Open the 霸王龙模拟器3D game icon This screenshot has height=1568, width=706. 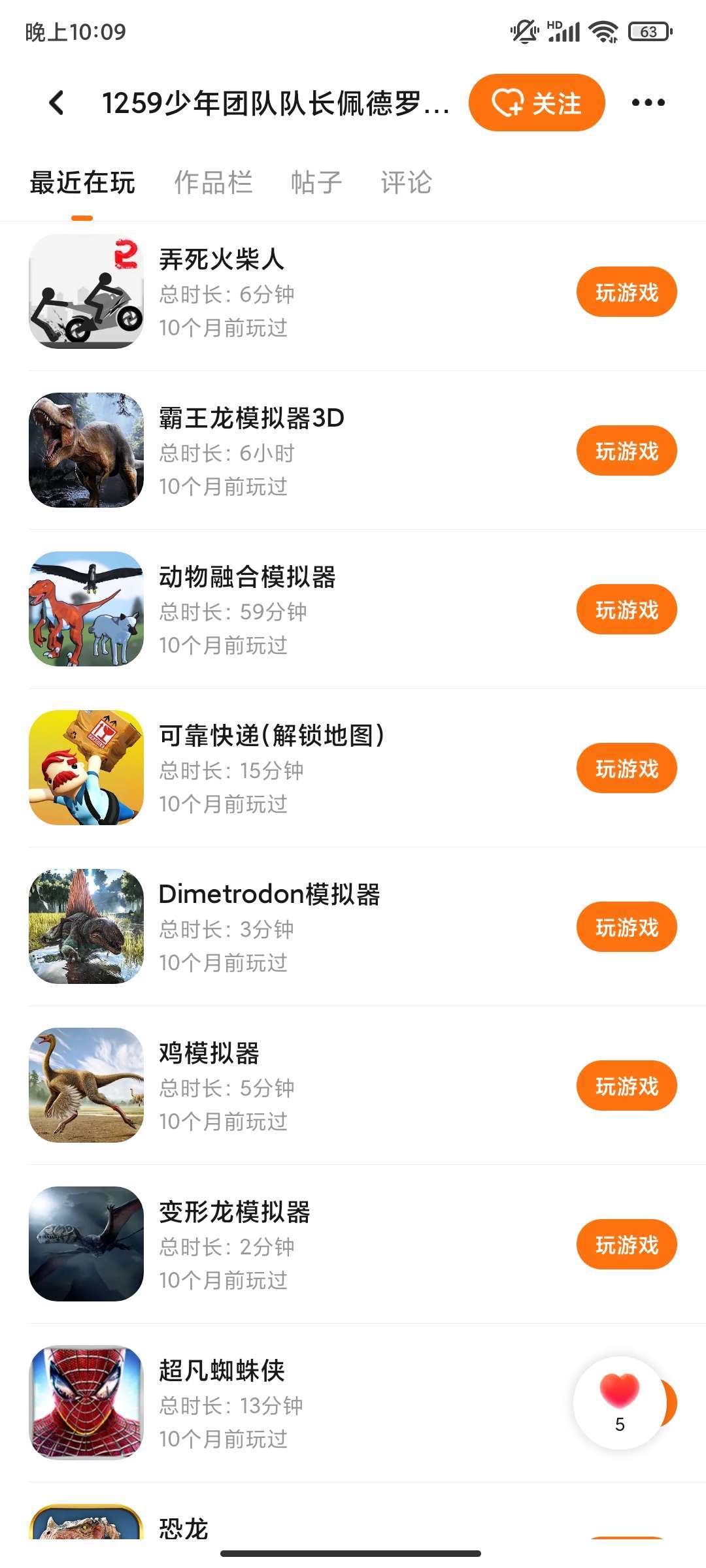pyautogui.click(x=86, y=450)
